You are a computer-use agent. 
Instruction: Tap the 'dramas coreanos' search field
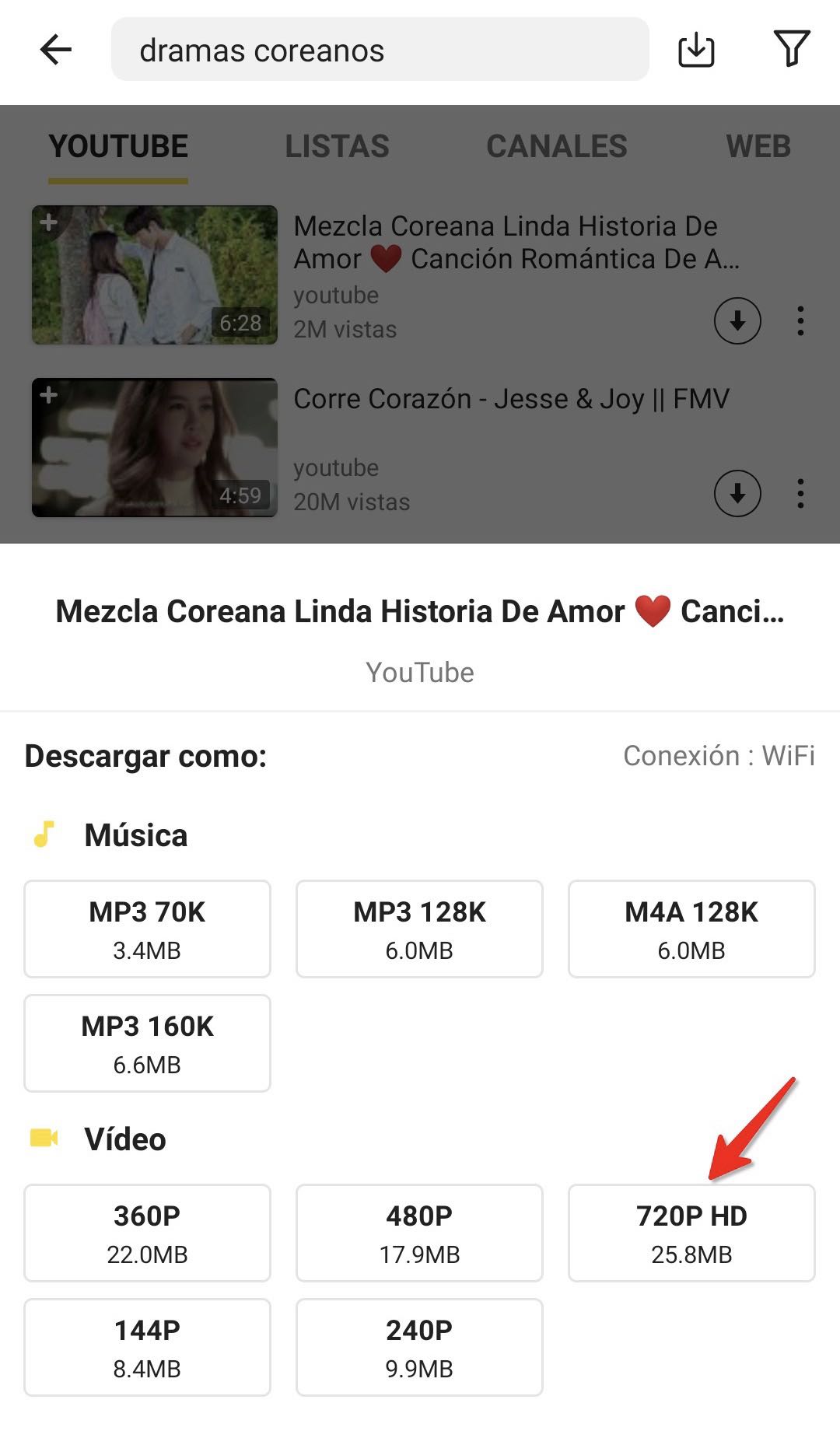tap(380, 51)
